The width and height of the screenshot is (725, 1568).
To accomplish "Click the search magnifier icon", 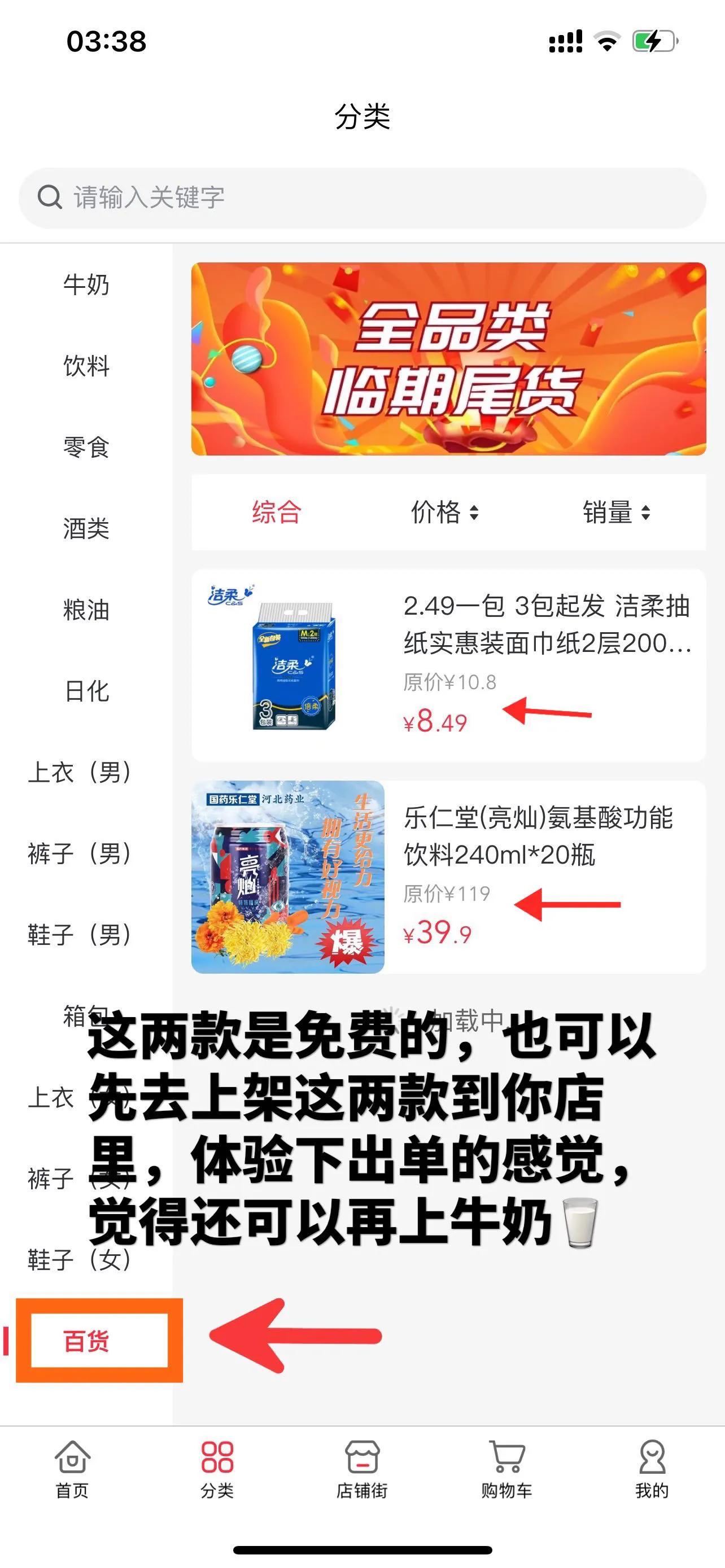I will 50,196.
